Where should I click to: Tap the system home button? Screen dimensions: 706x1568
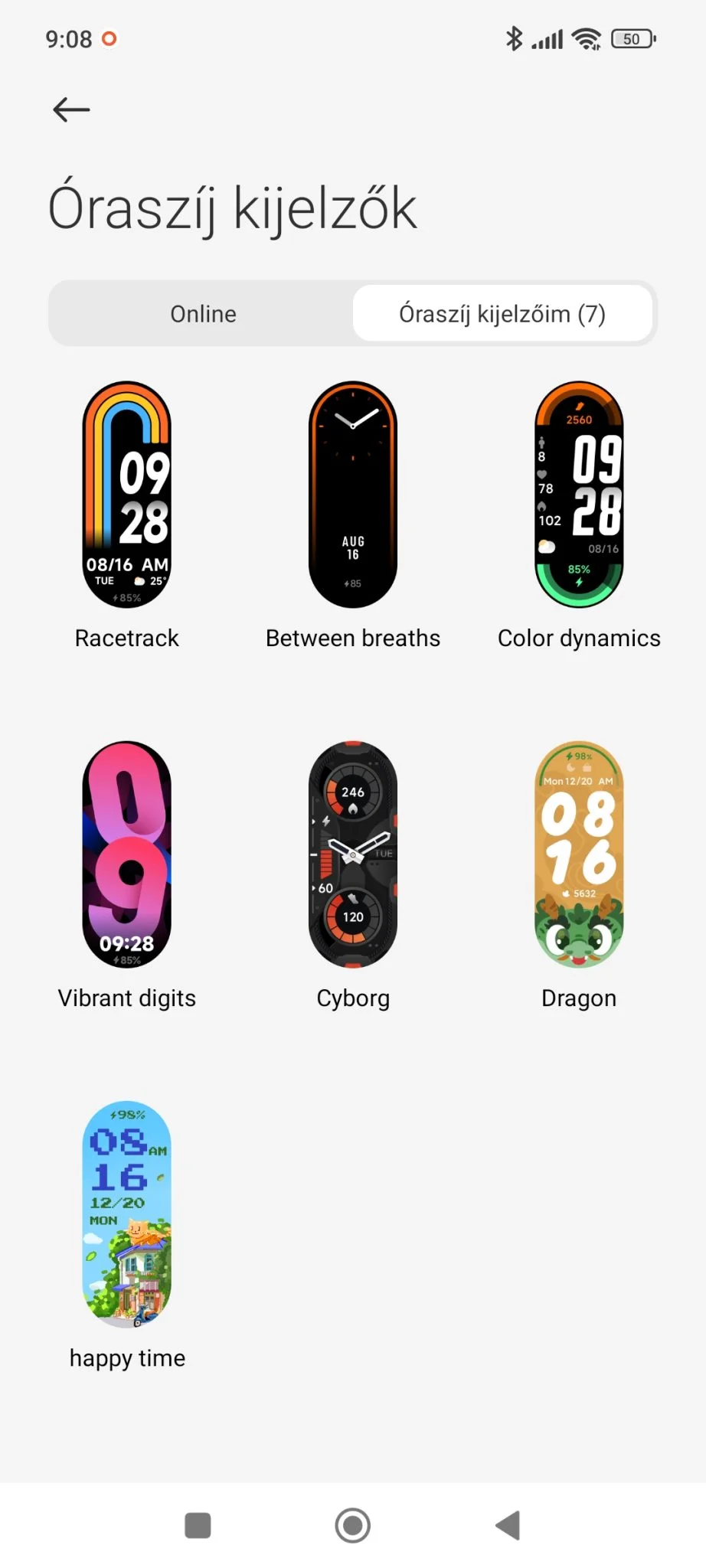point(353,1525)
